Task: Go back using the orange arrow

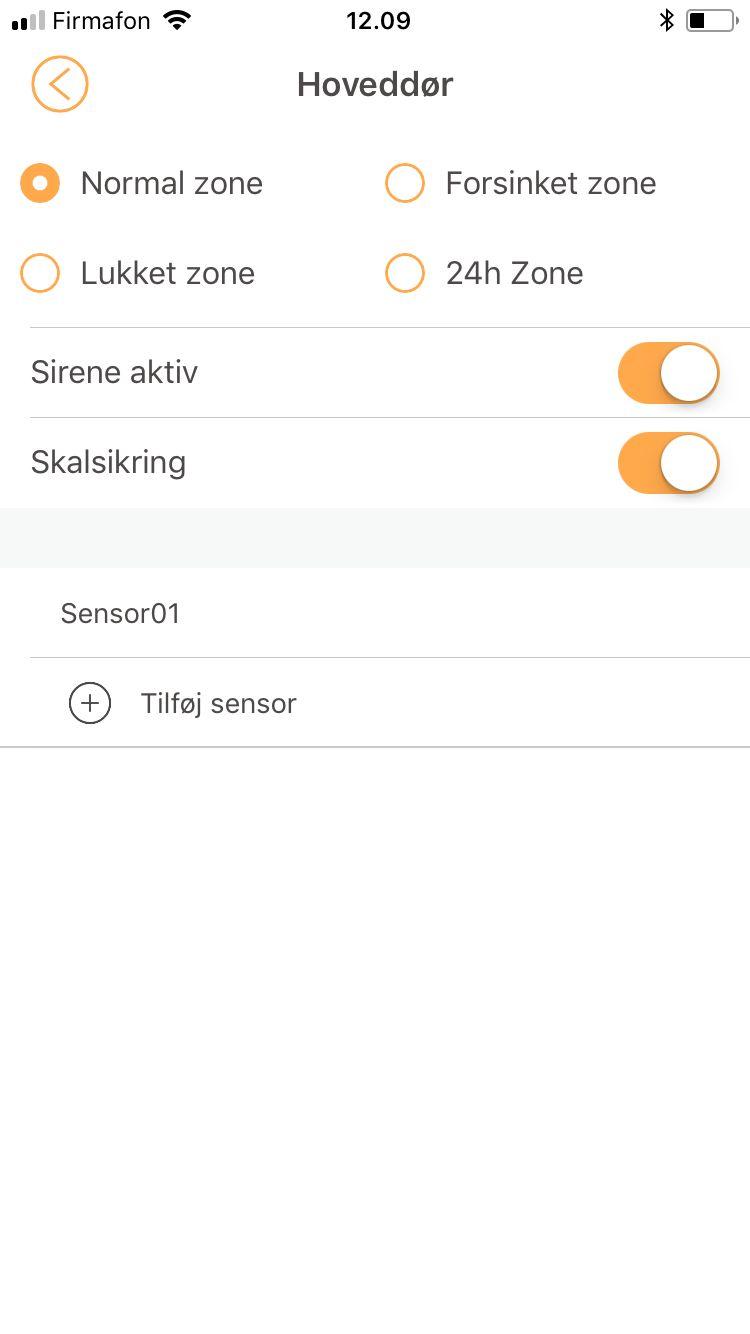Action: pos(60,84)
